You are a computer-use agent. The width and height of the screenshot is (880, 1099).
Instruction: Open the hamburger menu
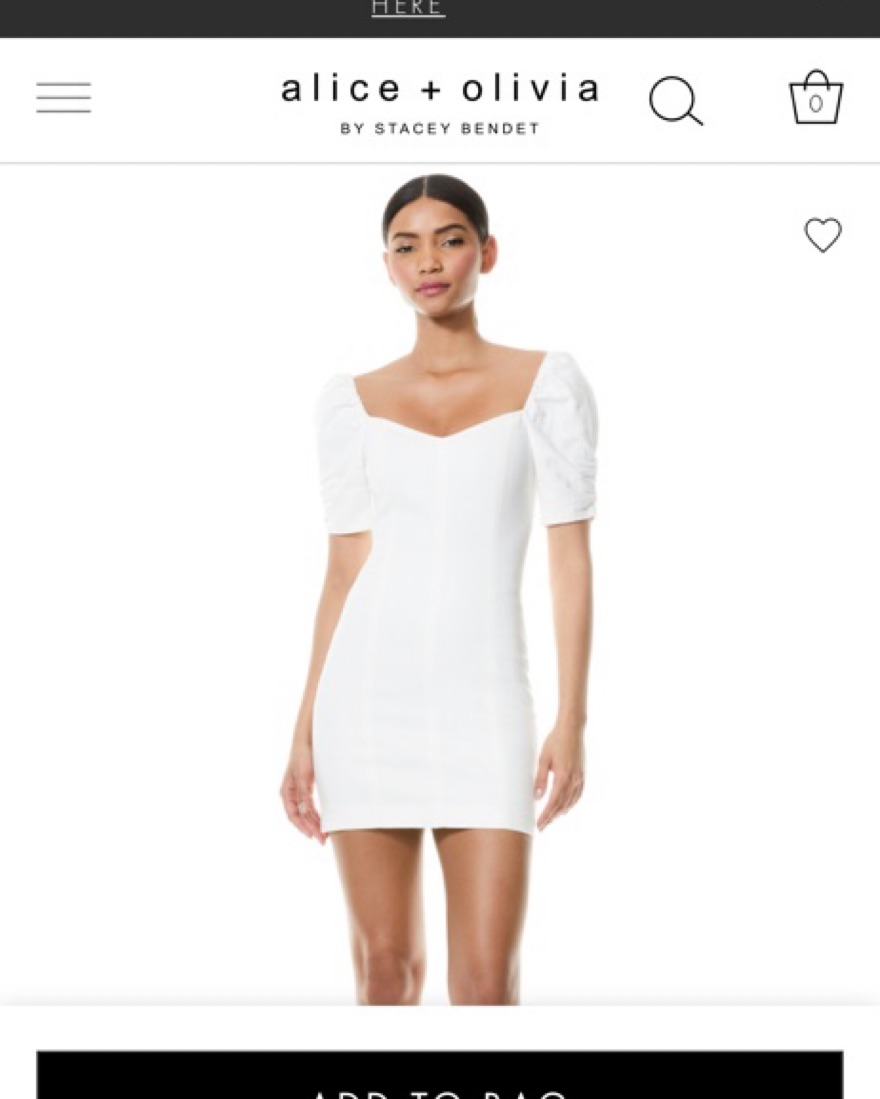pos(64,98)
